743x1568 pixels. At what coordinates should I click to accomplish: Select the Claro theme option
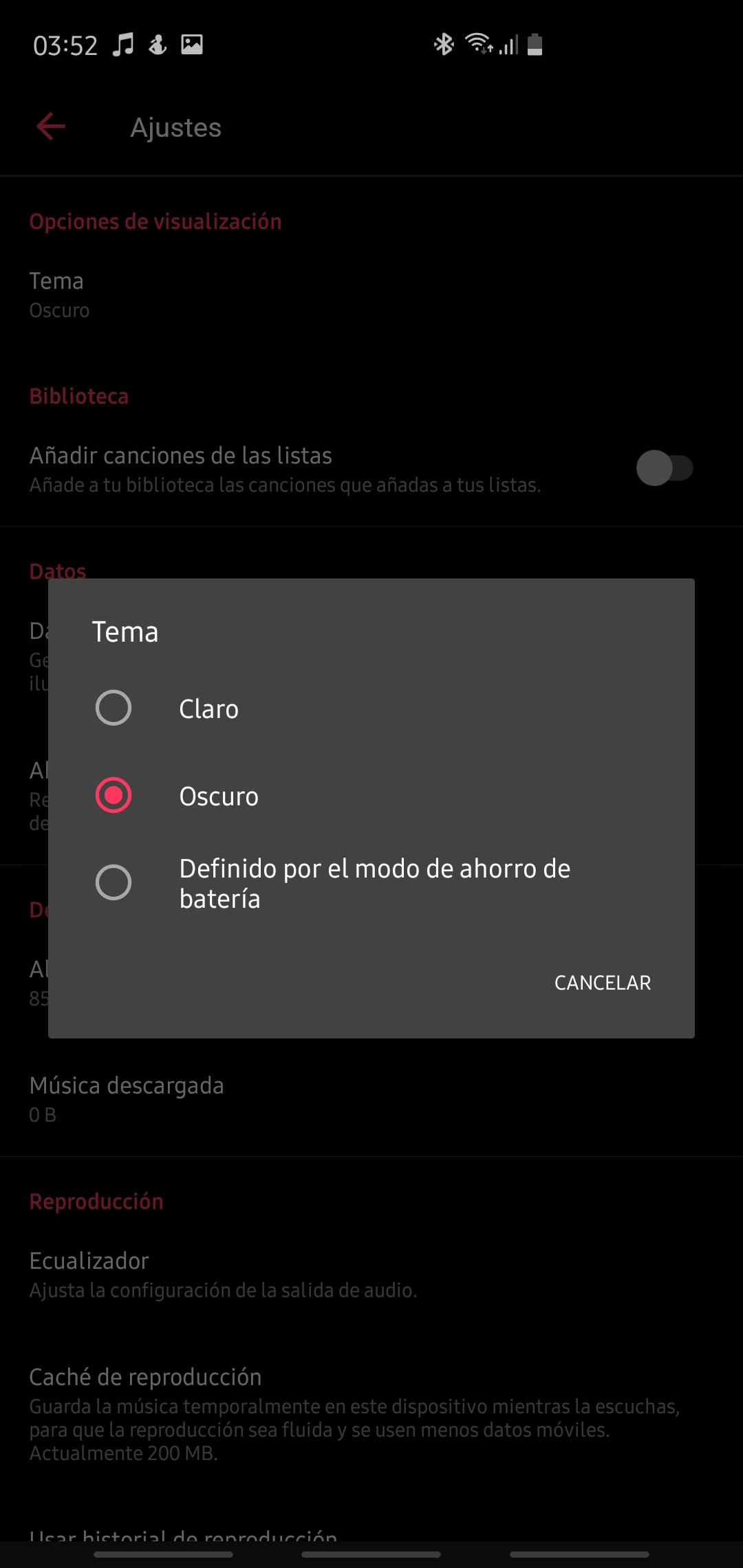[x=114, y=708]
